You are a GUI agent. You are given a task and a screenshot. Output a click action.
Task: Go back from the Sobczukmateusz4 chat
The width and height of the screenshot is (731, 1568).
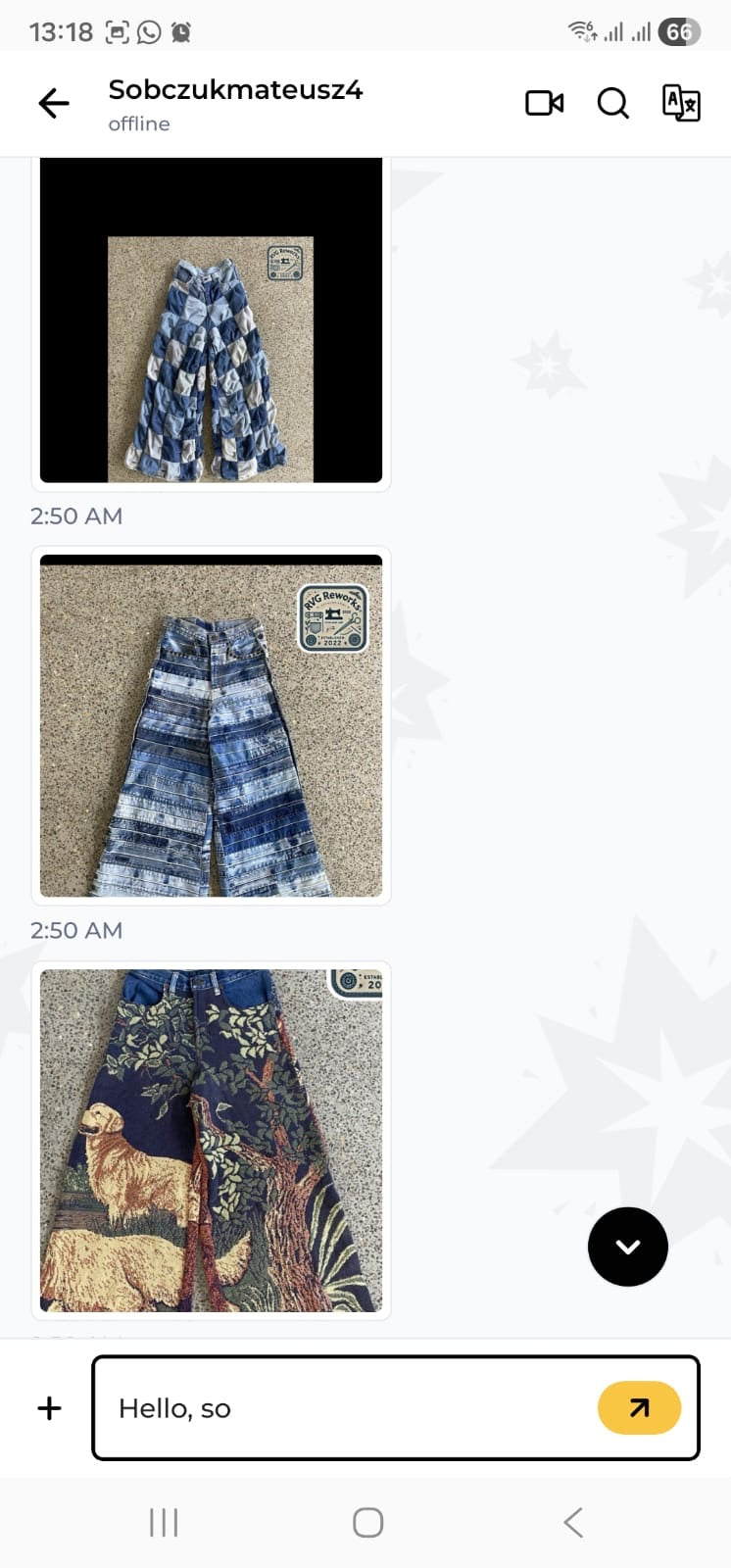[x=54, y=103]
